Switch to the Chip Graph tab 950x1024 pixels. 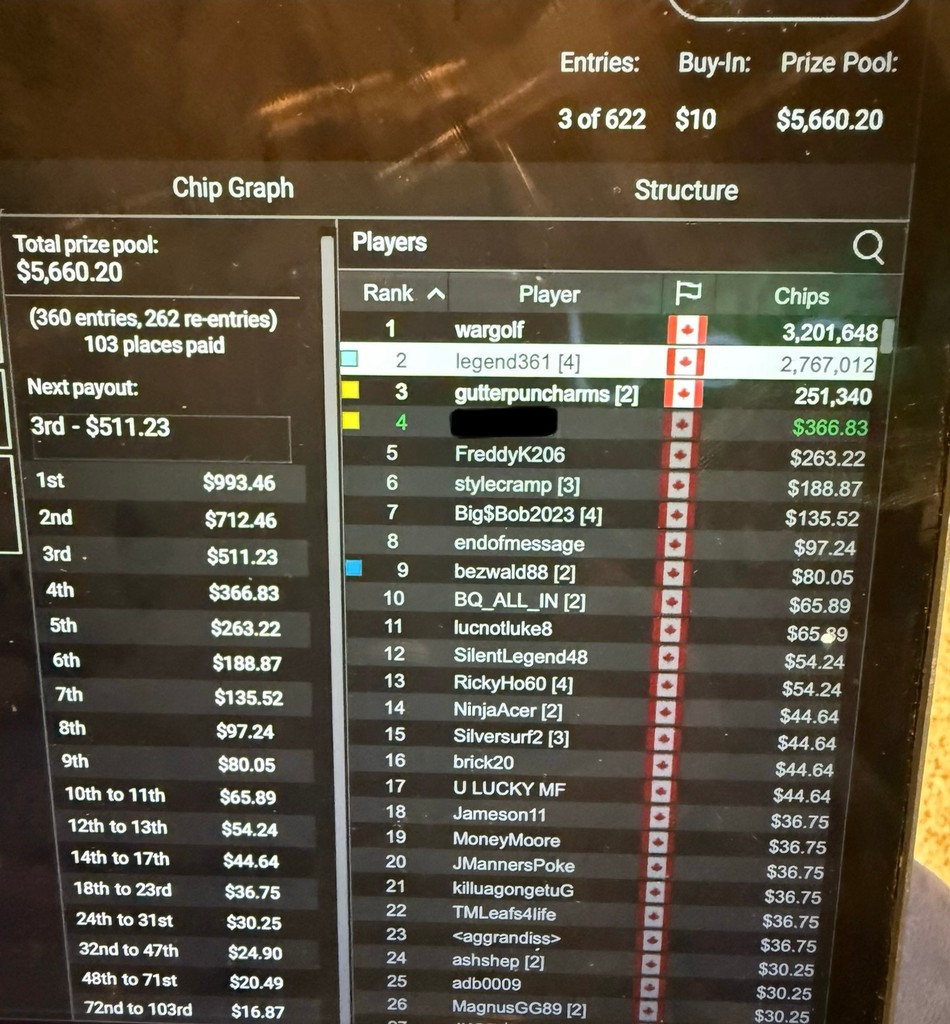pos(233,188)
